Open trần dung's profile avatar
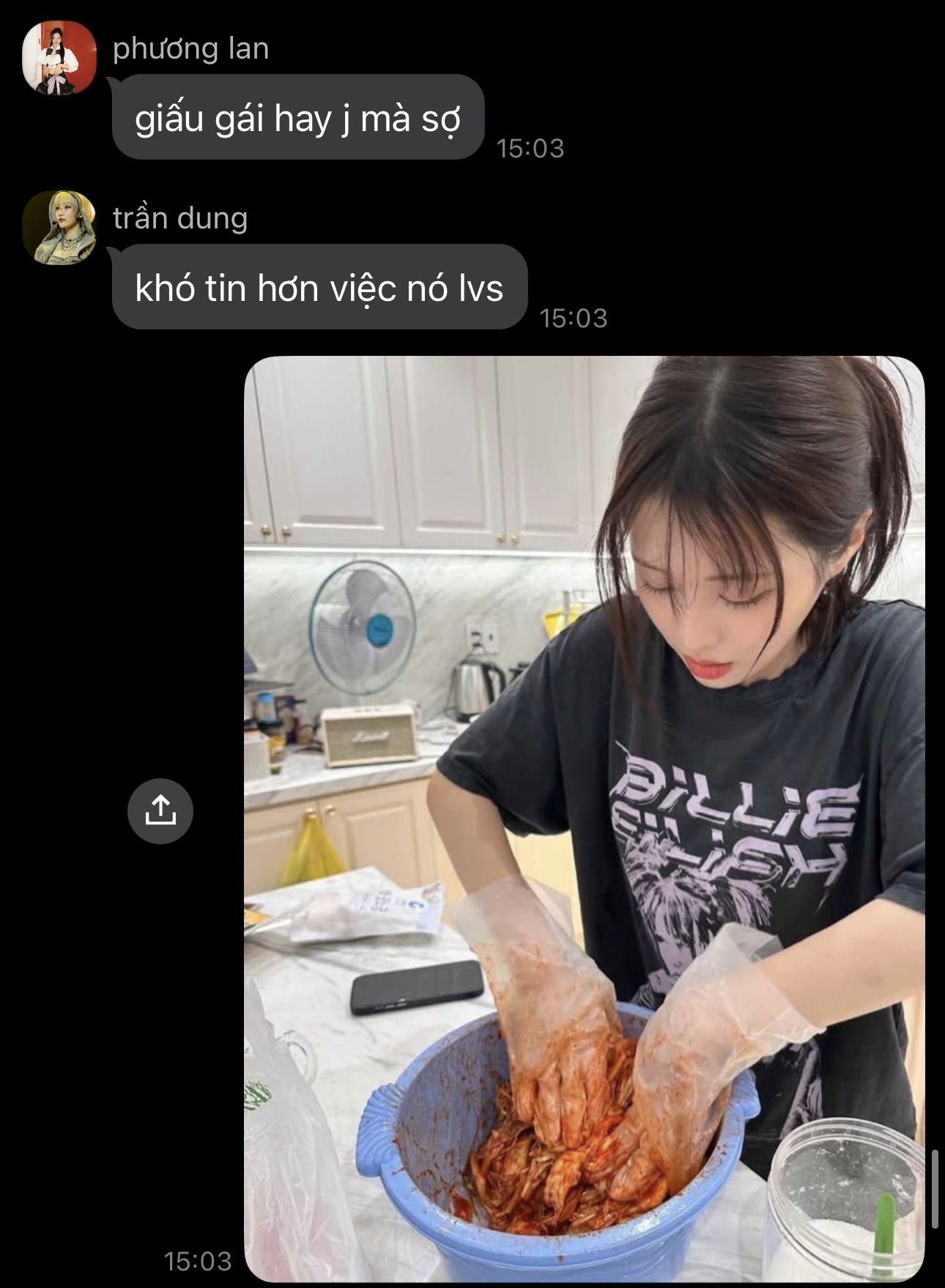 pyautogui.click(x=59, y=228)
